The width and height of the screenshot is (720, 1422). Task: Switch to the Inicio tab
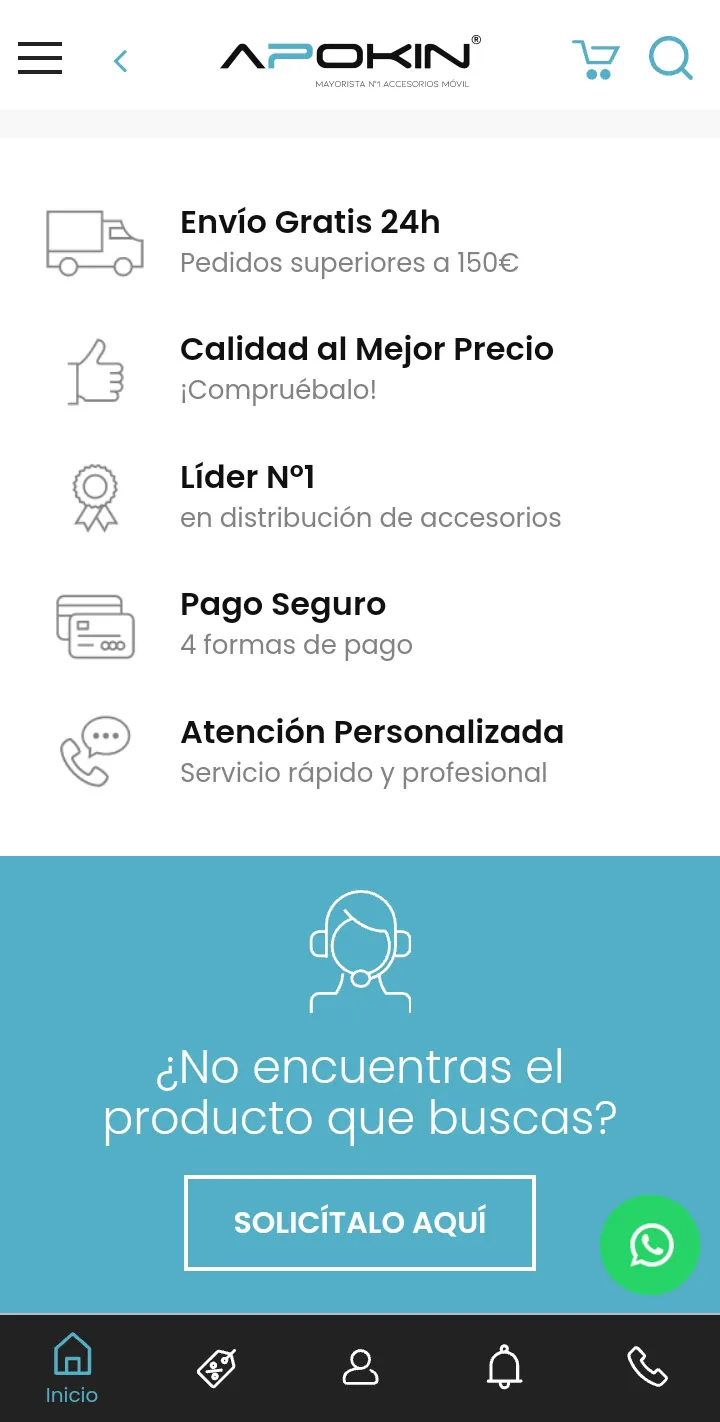[72, 1368]
